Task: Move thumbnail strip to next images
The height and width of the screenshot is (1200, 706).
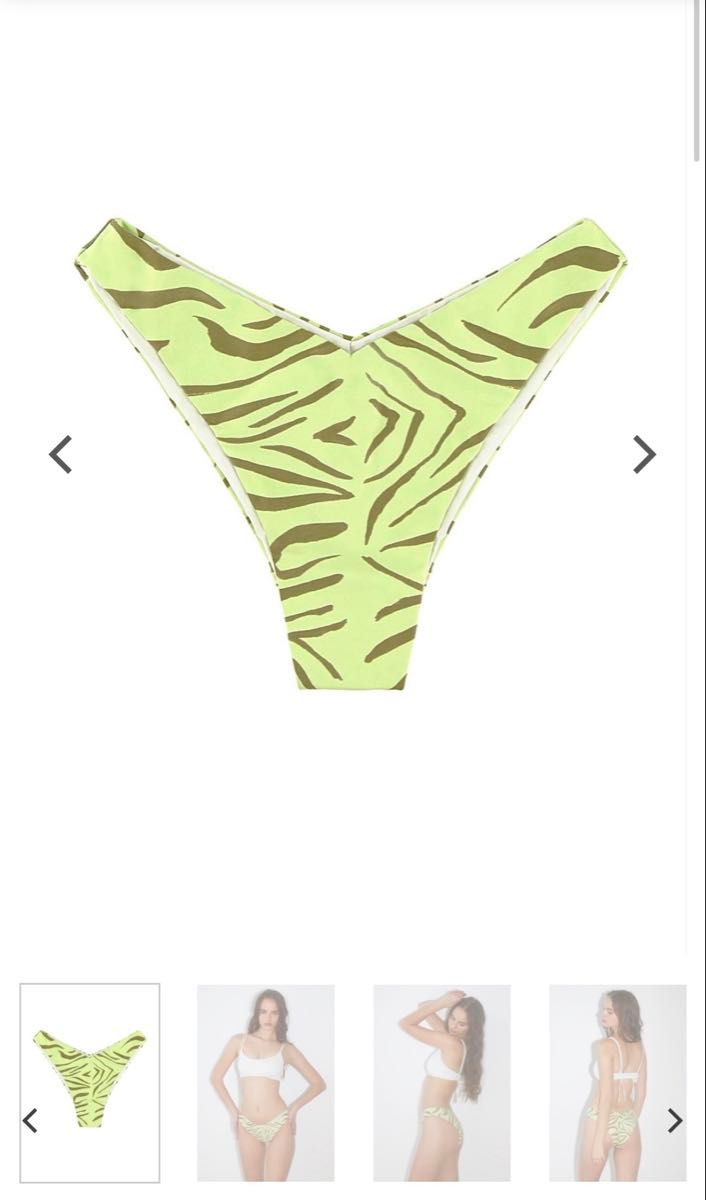Action: (675, 1121)
